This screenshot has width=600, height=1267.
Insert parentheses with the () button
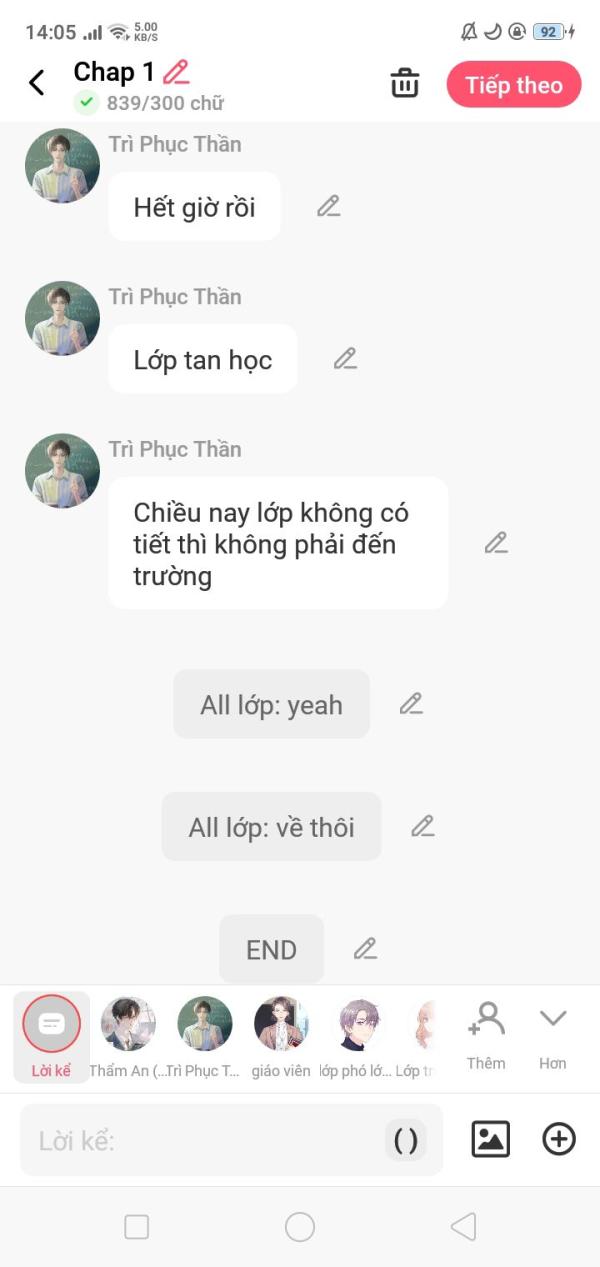[x=406, y=1140]
